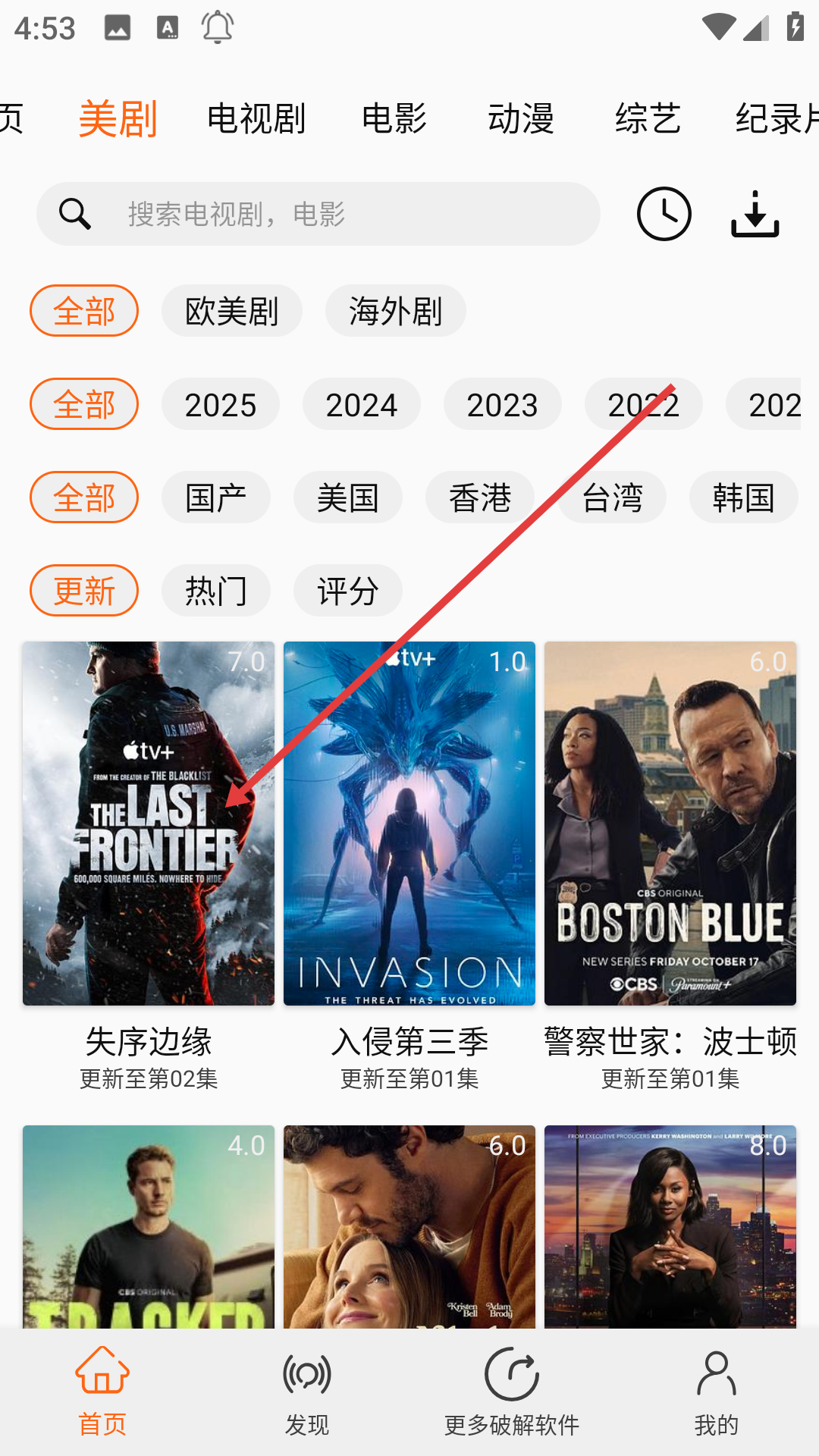Switch to the 动漫 tab

point(520,118)
